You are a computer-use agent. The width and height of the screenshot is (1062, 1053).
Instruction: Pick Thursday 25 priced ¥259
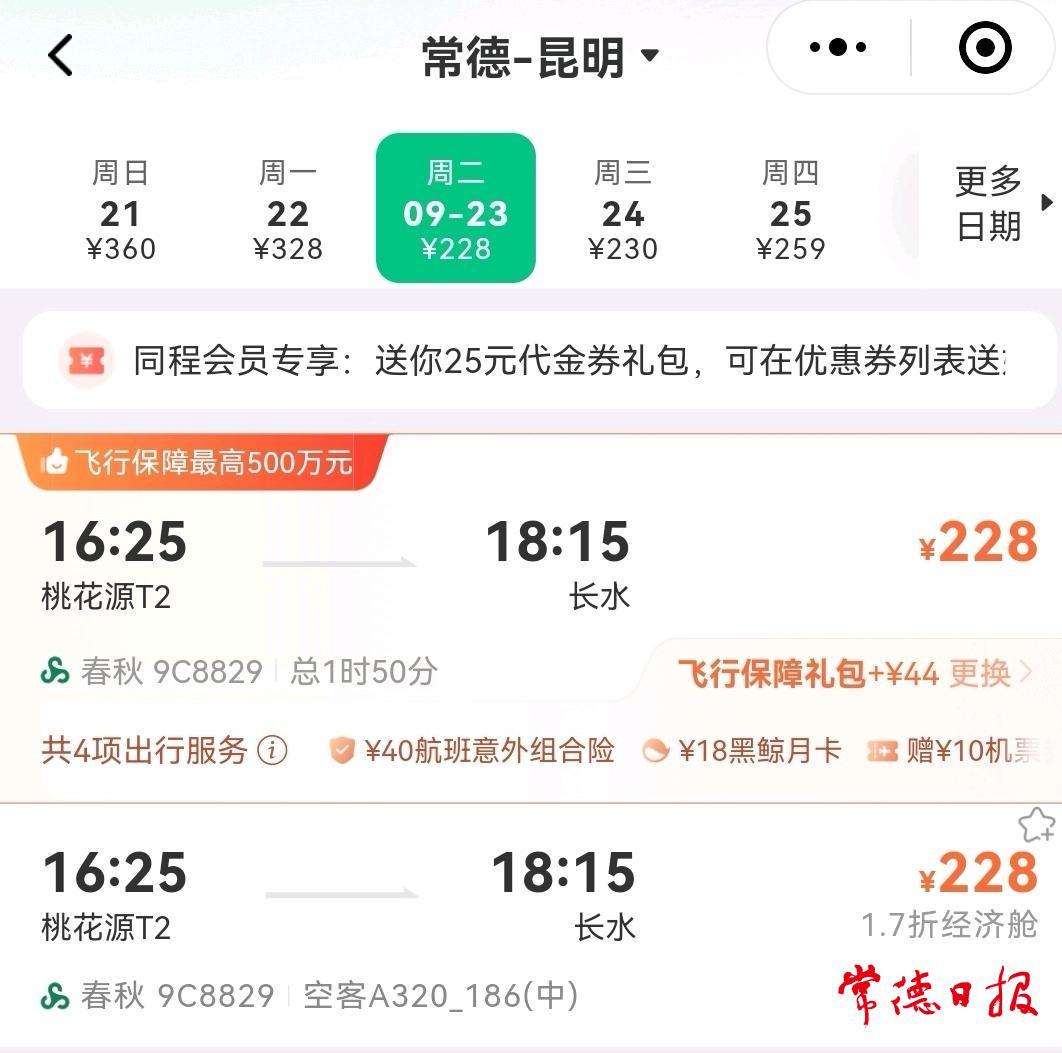(791, 210)
